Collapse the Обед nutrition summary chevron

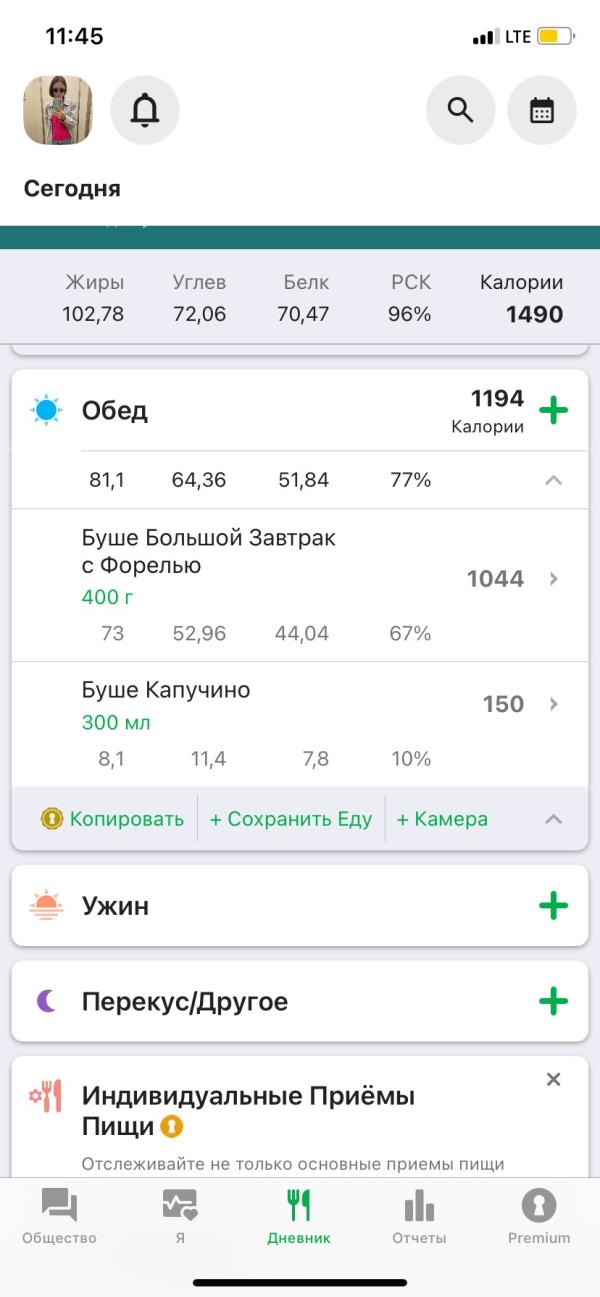click(553, 481)
